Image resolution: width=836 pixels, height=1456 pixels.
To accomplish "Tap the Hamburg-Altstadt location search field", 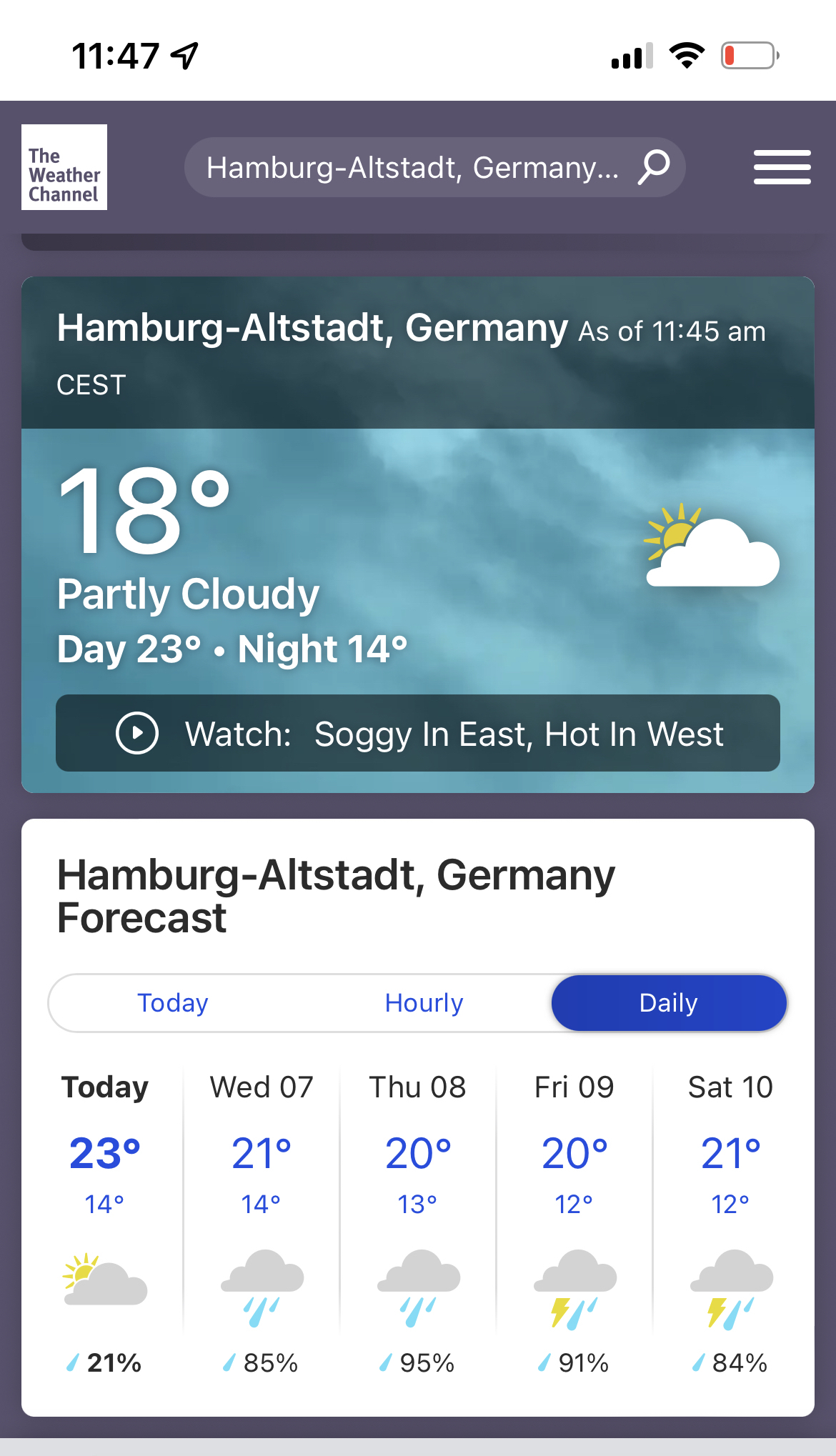I will (x=412, y=167).
